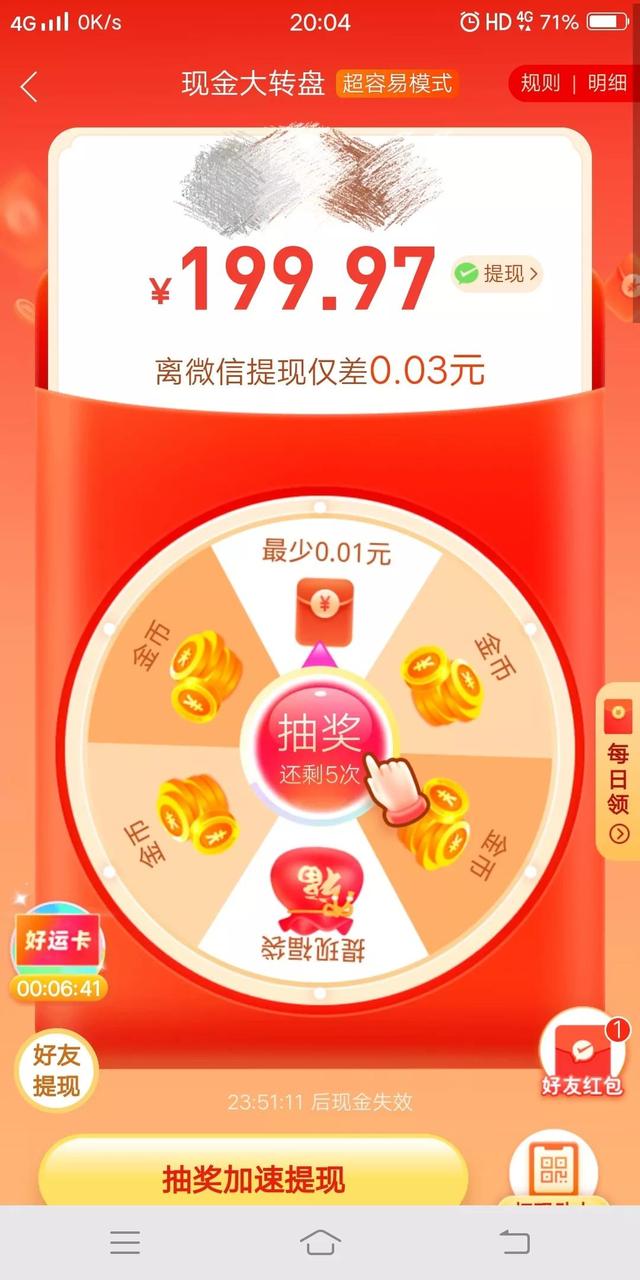
Task: Tap the 提现 withdraw button beside the balance
Action: point(499,273)
